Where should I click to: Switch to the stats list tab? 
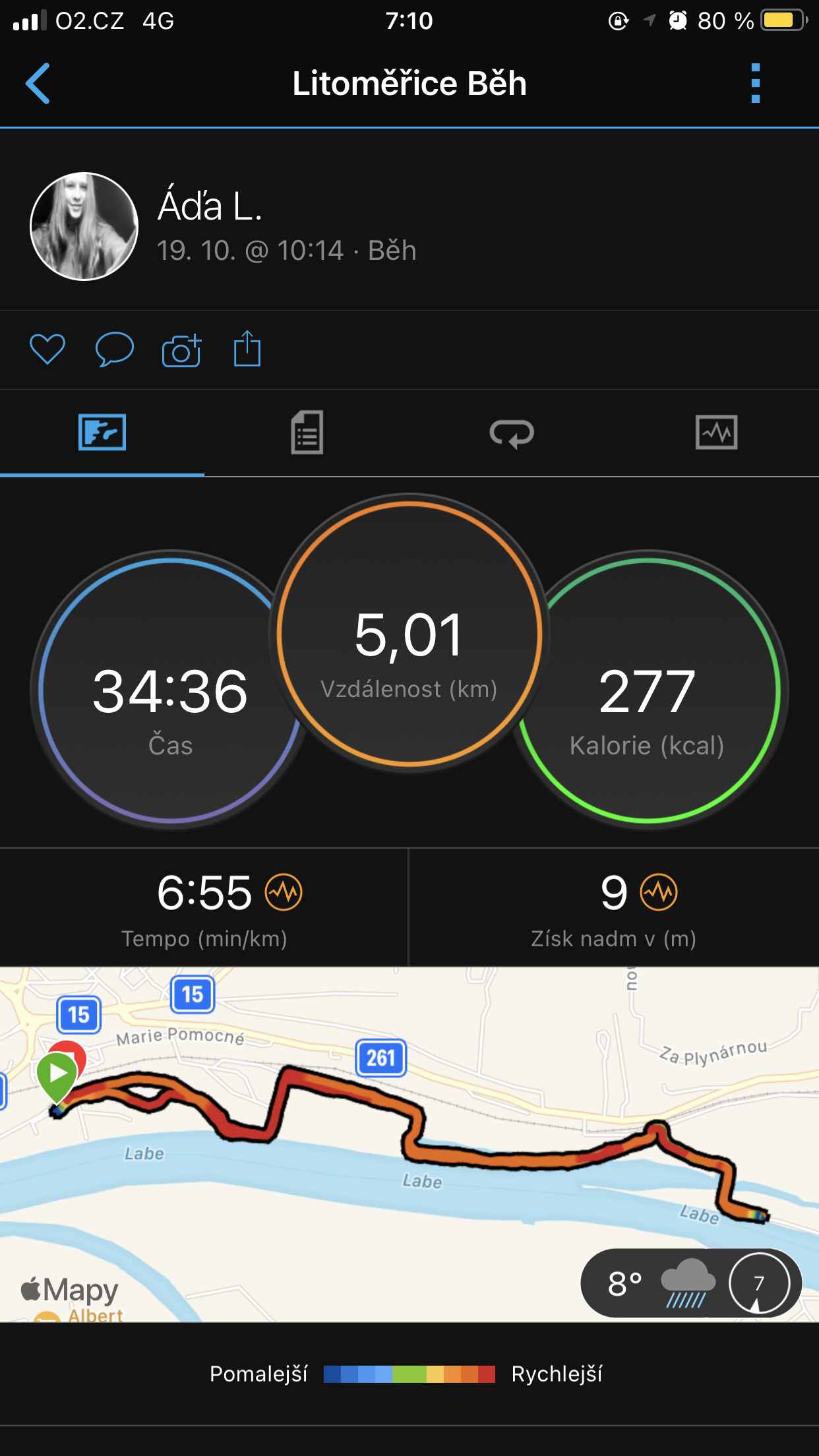pos(307,433)
